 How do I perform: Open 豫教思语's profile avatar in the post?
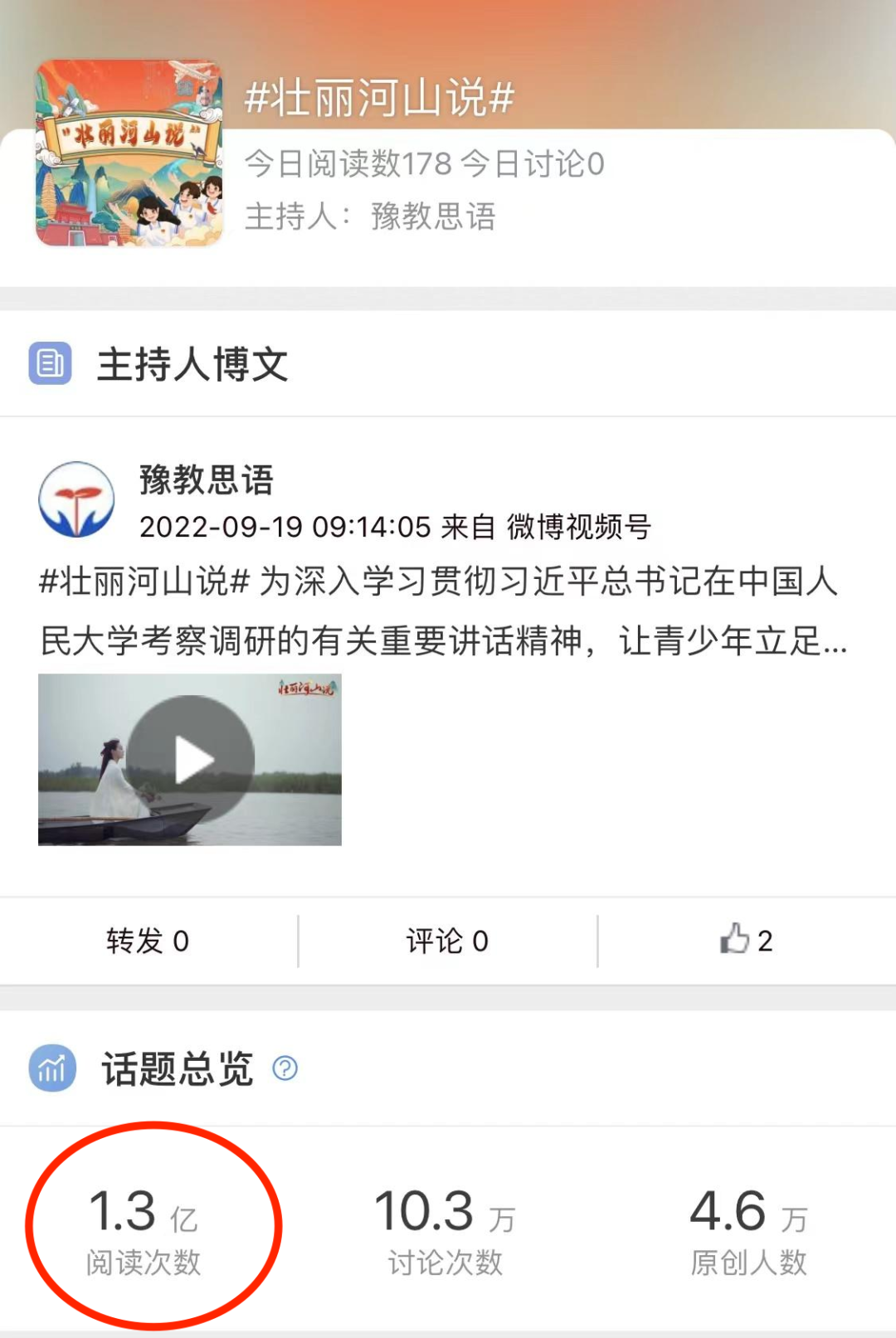tap(77, 499)
